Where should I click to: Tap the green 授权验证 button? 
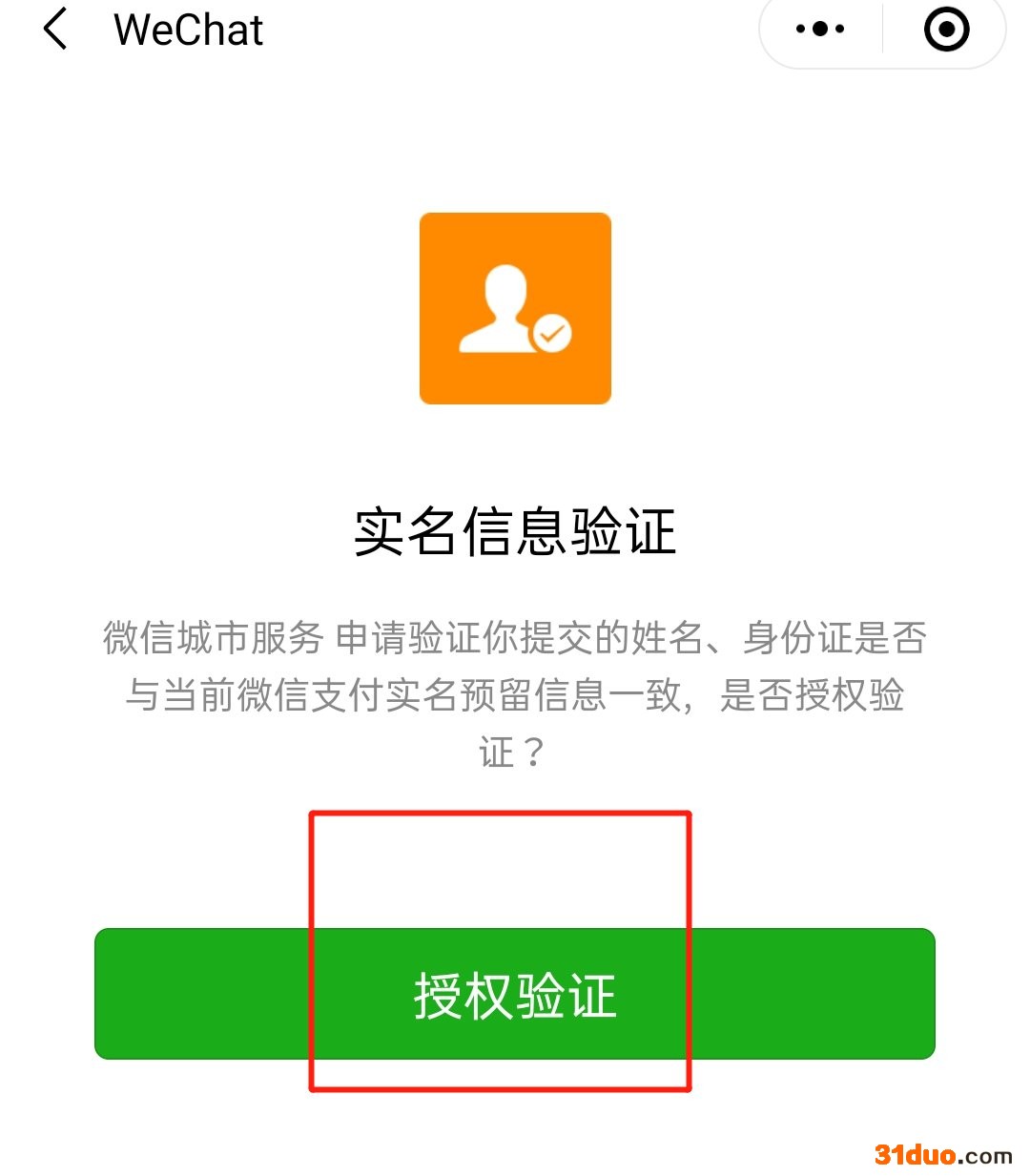pos(515,995)
